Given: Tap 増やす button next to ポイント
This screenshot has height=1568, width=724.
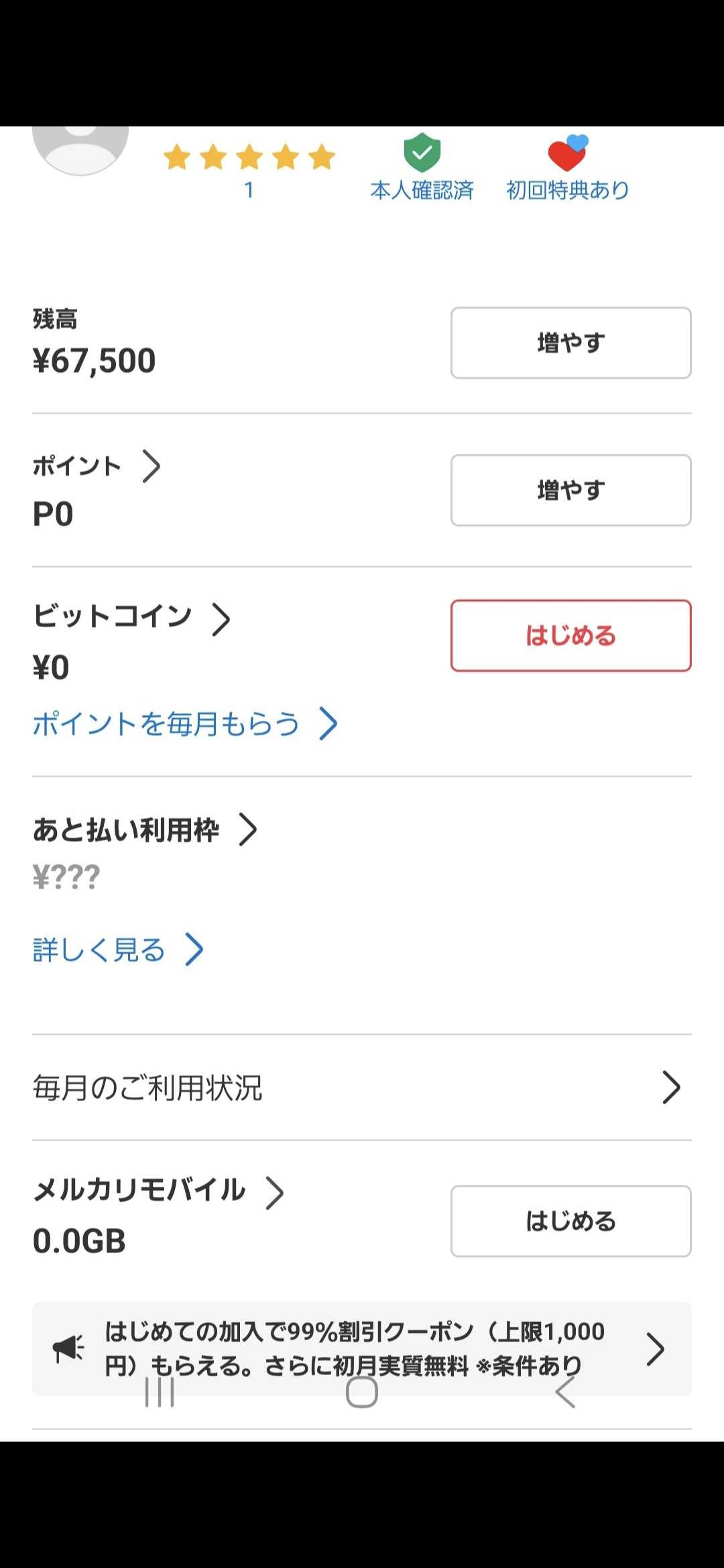Looking at the screenshot, I should (x=570, y=491).
